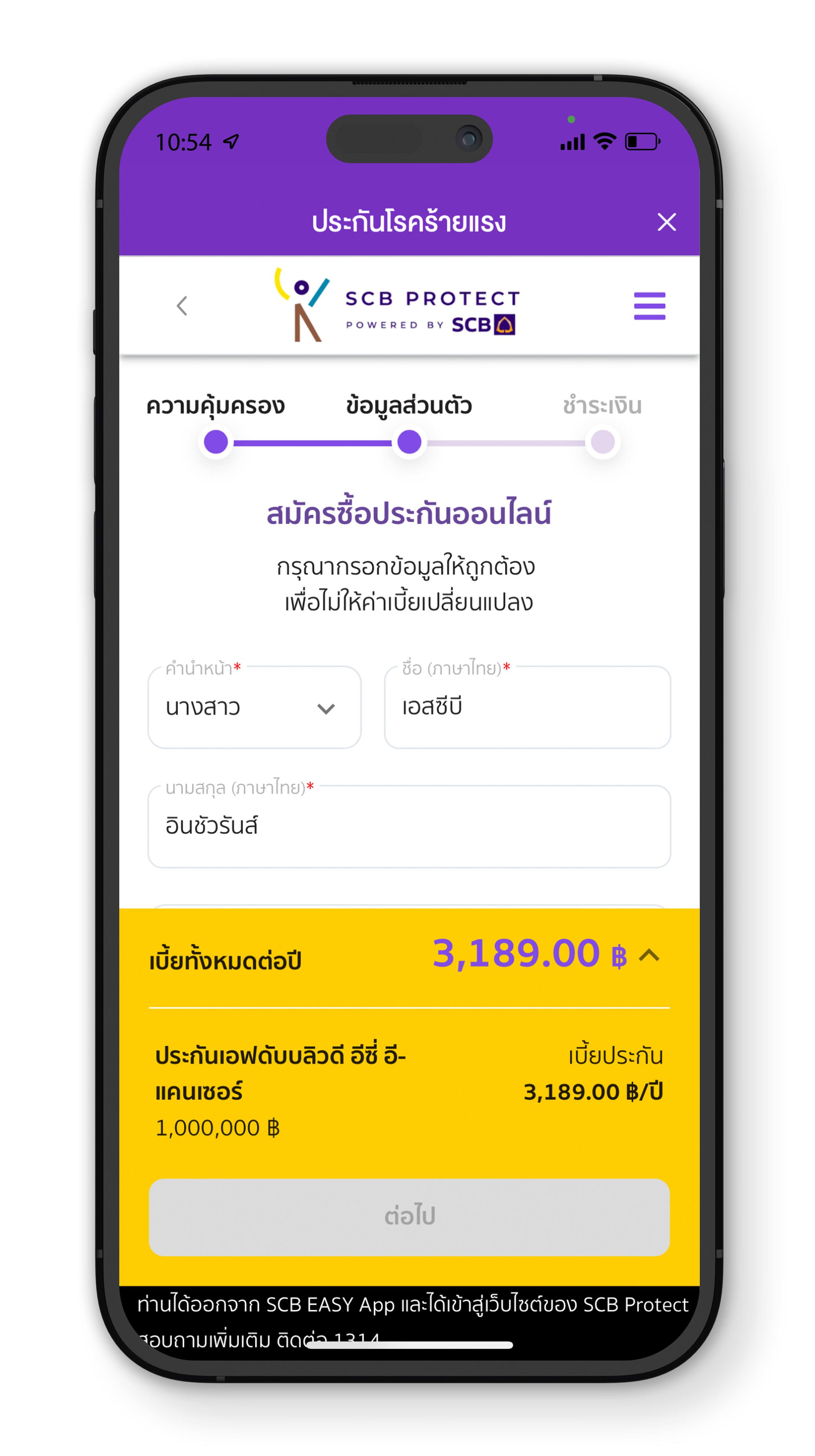Jump to the ความคุ้มครอง coverage step
This screenshot has height=1456, width=815.
tap(215, 442)
